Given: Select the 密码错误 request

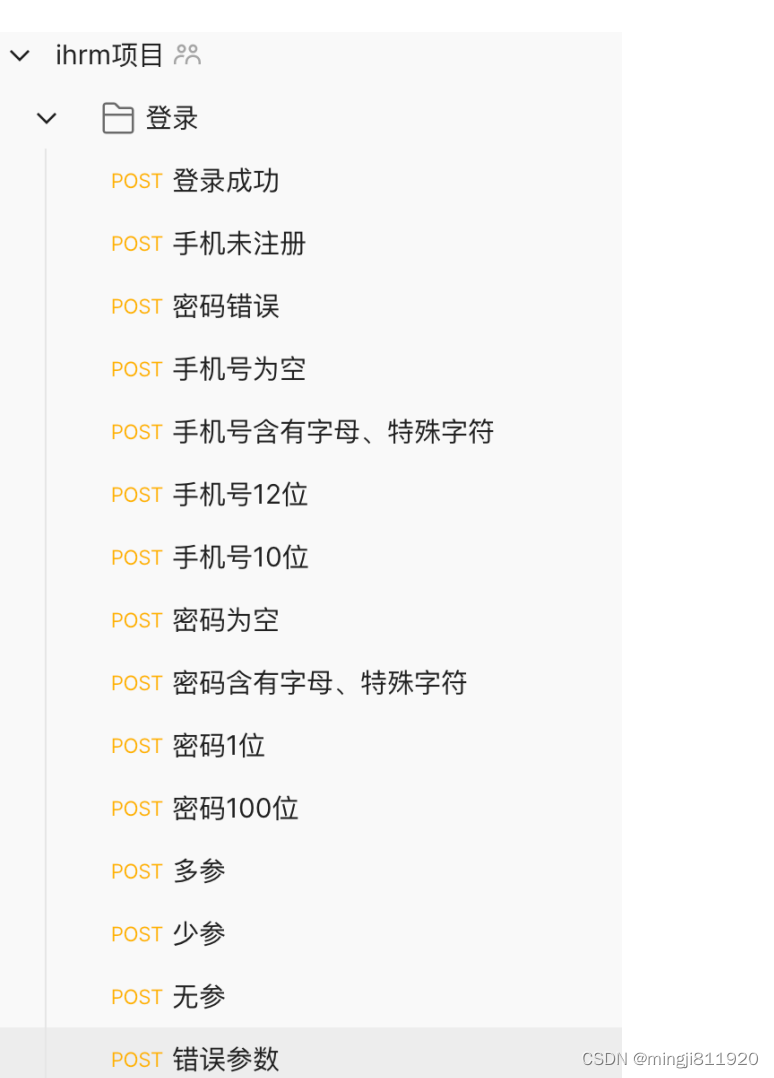Looking at the screenshot, I should [225, 307].
